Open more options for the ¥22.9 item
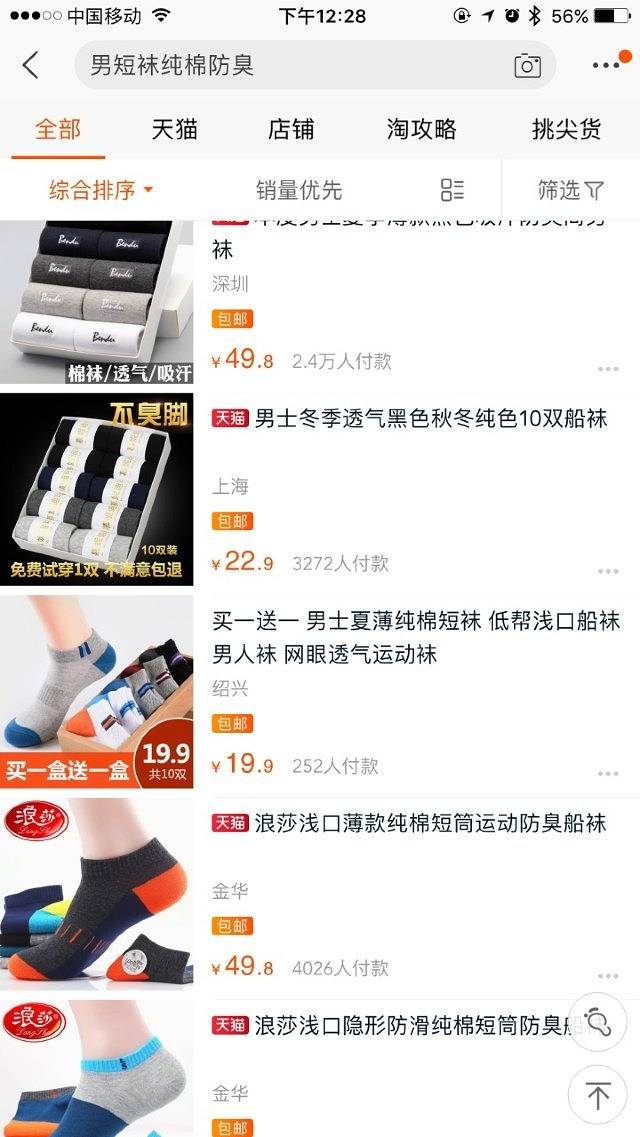Screen dimensions: 640x1137 point(608,571)
